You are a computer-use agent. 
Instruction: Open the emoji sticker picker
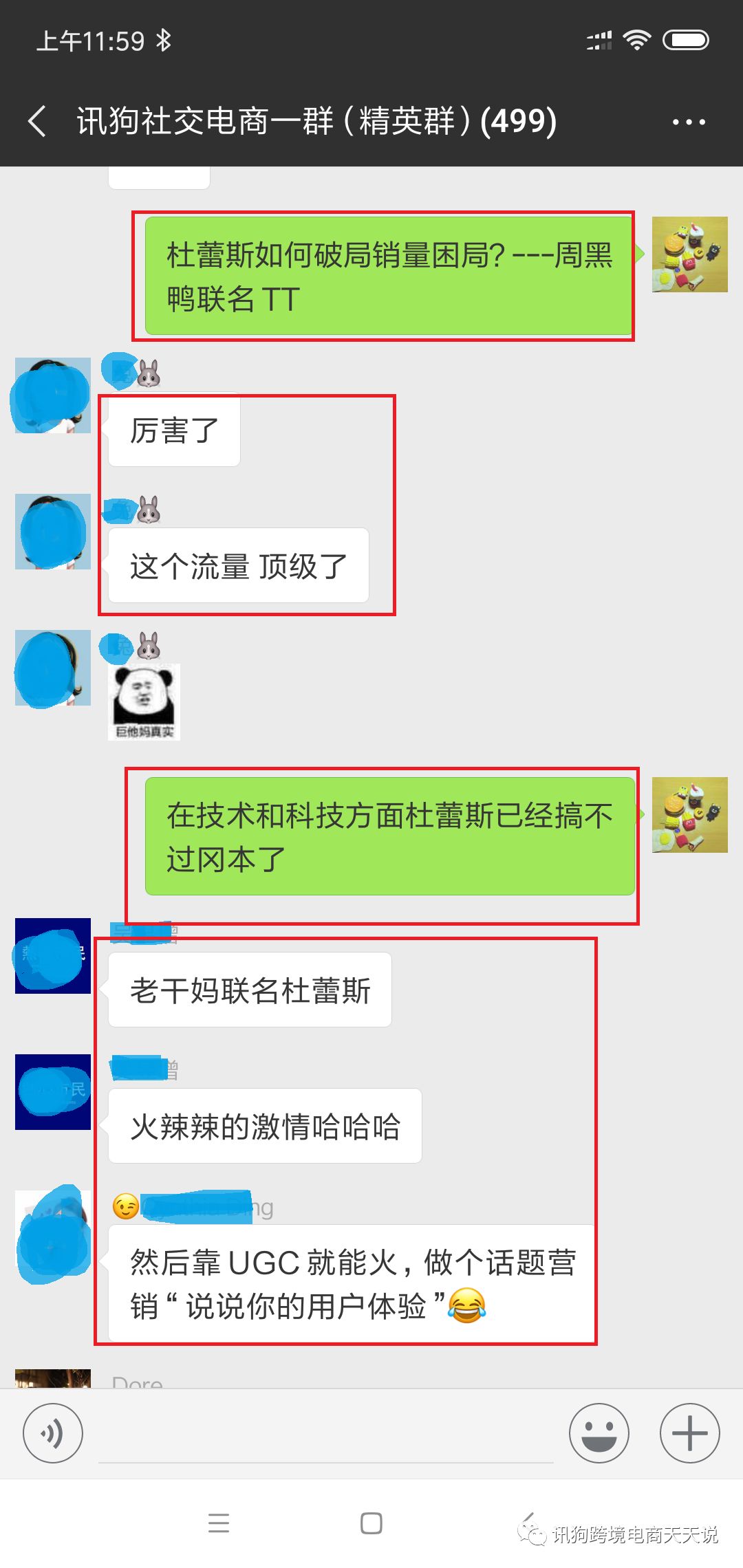tap(599, 1433)
